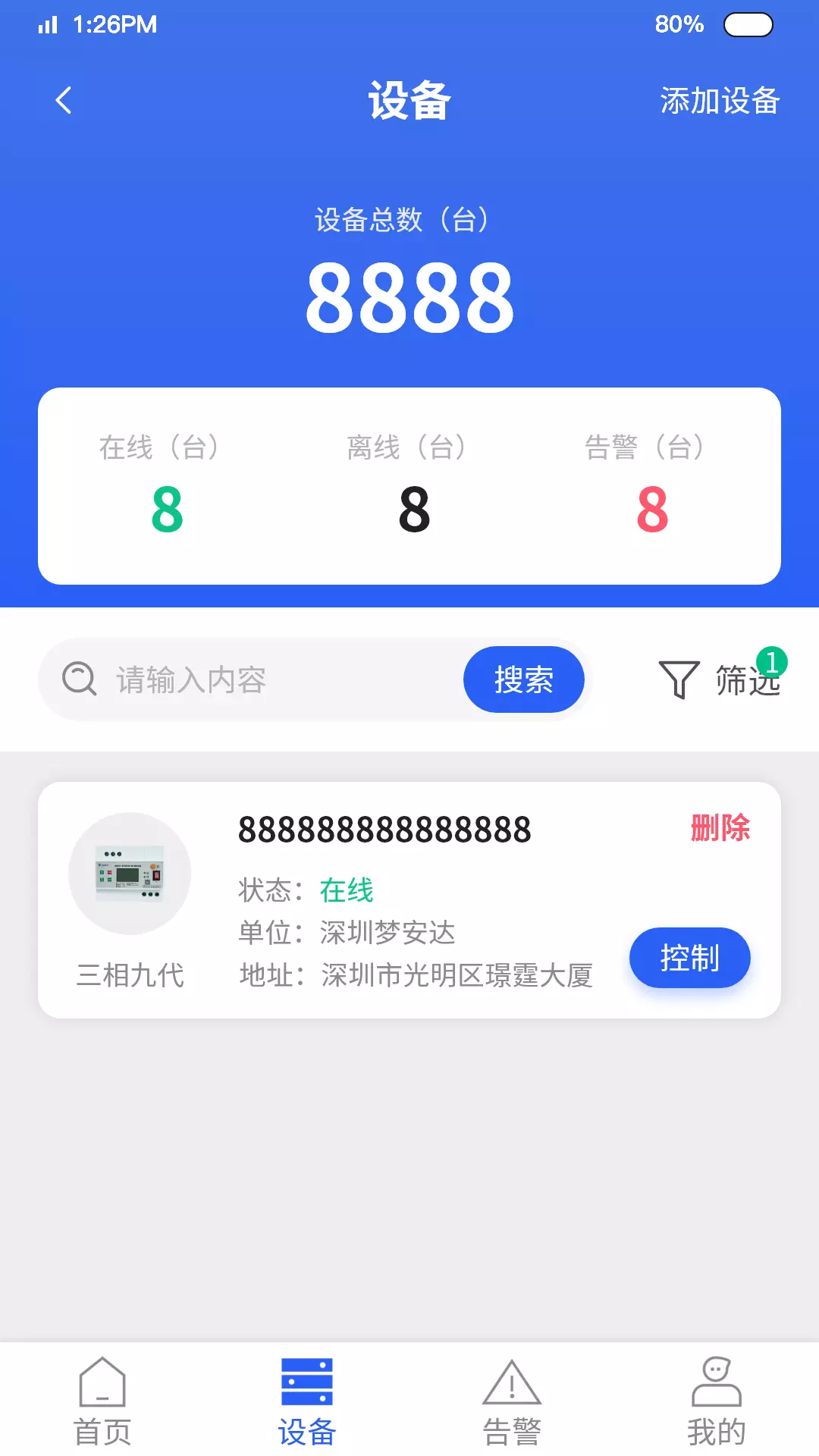Delete device 888888888888888 via 删除
819x1456 pixels.
point(720,827)
